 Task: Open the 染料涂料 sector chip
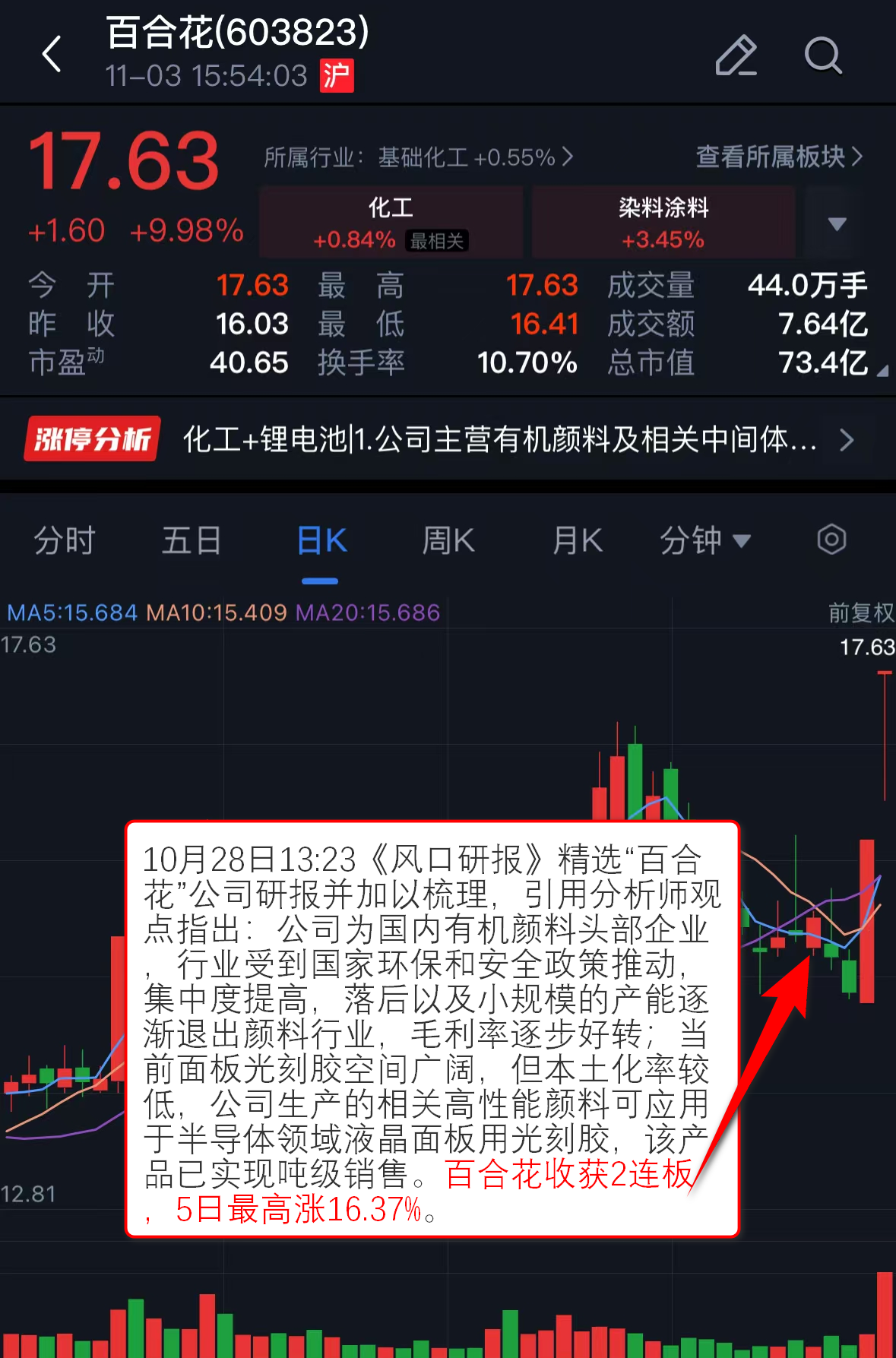(x=663, y=223)
